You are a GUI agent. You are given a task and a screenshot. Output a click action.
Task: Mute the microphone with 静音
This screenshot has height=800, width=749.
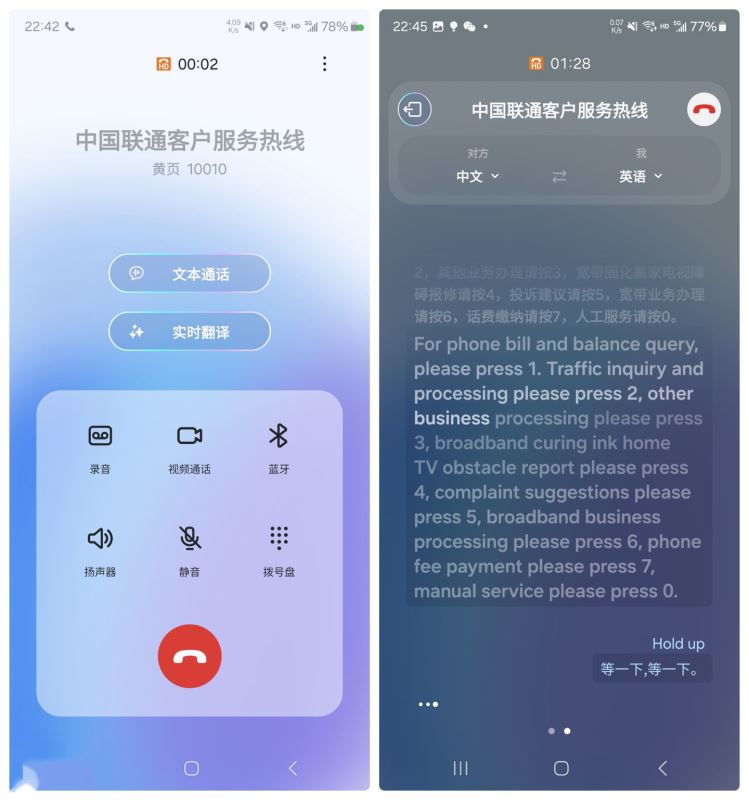click(189, 548)
